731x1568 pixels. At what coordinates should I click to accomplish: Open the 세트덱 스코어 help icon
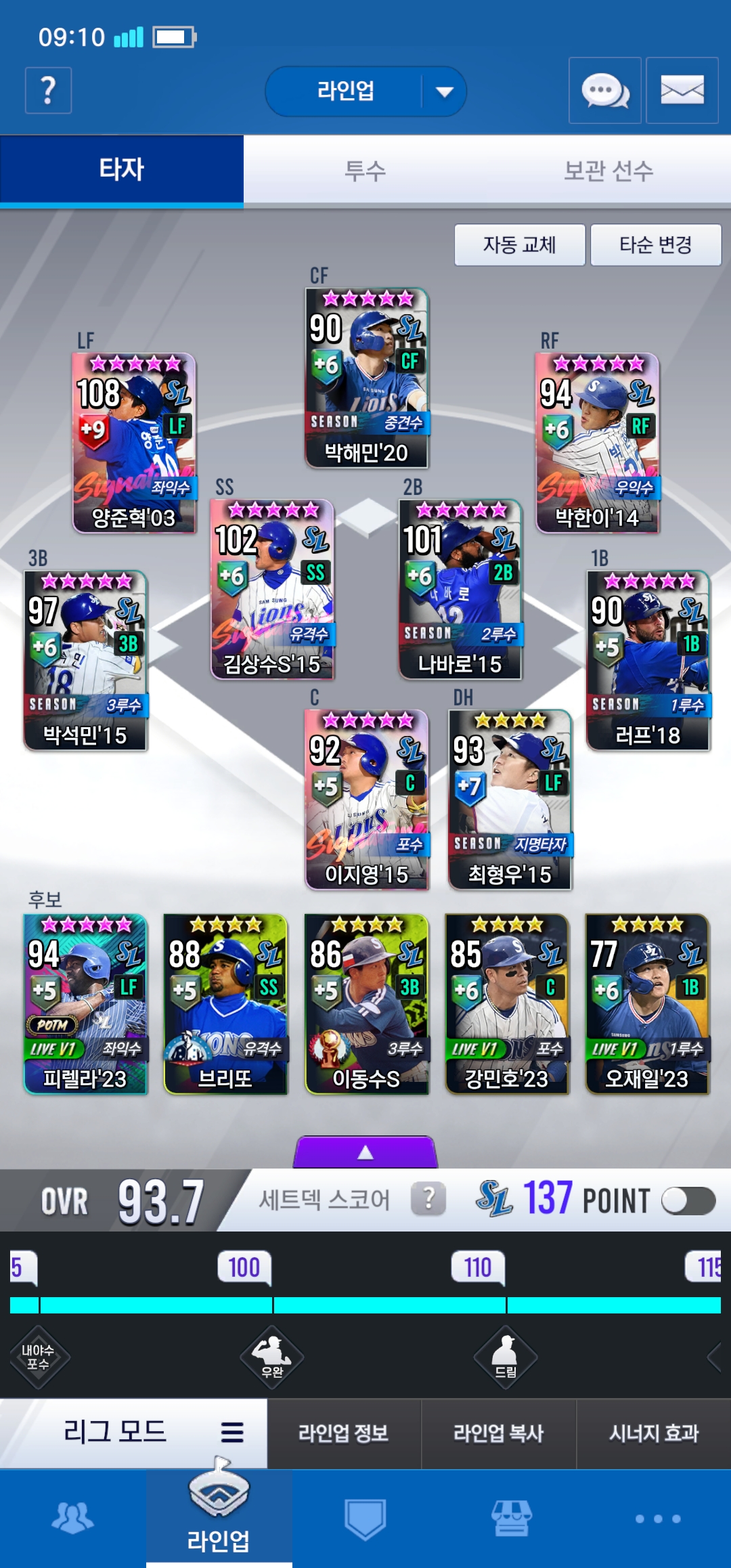tap(428, 1199)
